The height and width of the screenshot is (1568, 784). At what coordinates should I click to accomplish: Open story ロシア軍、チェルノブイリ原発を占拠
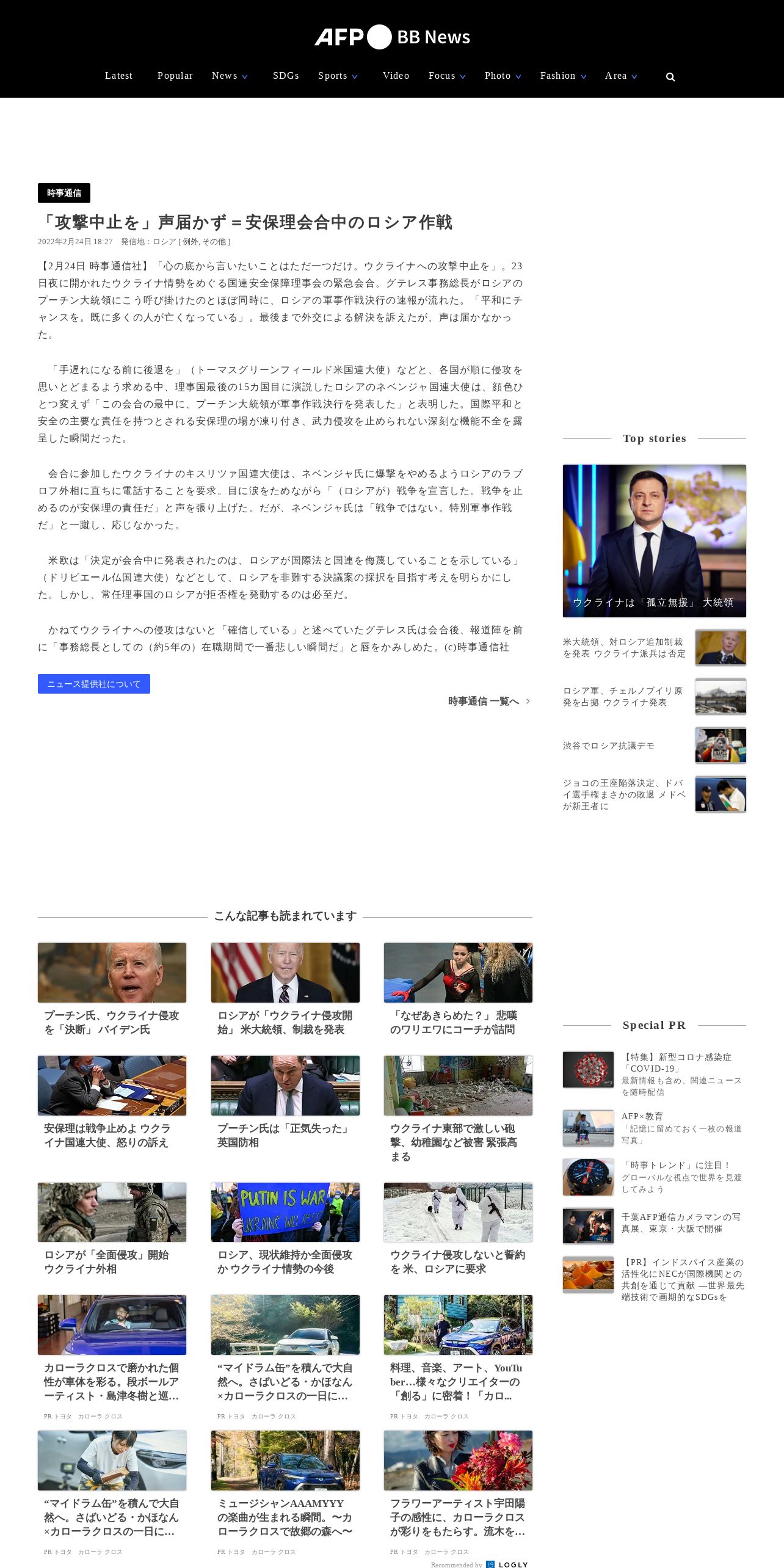[655, 697]
